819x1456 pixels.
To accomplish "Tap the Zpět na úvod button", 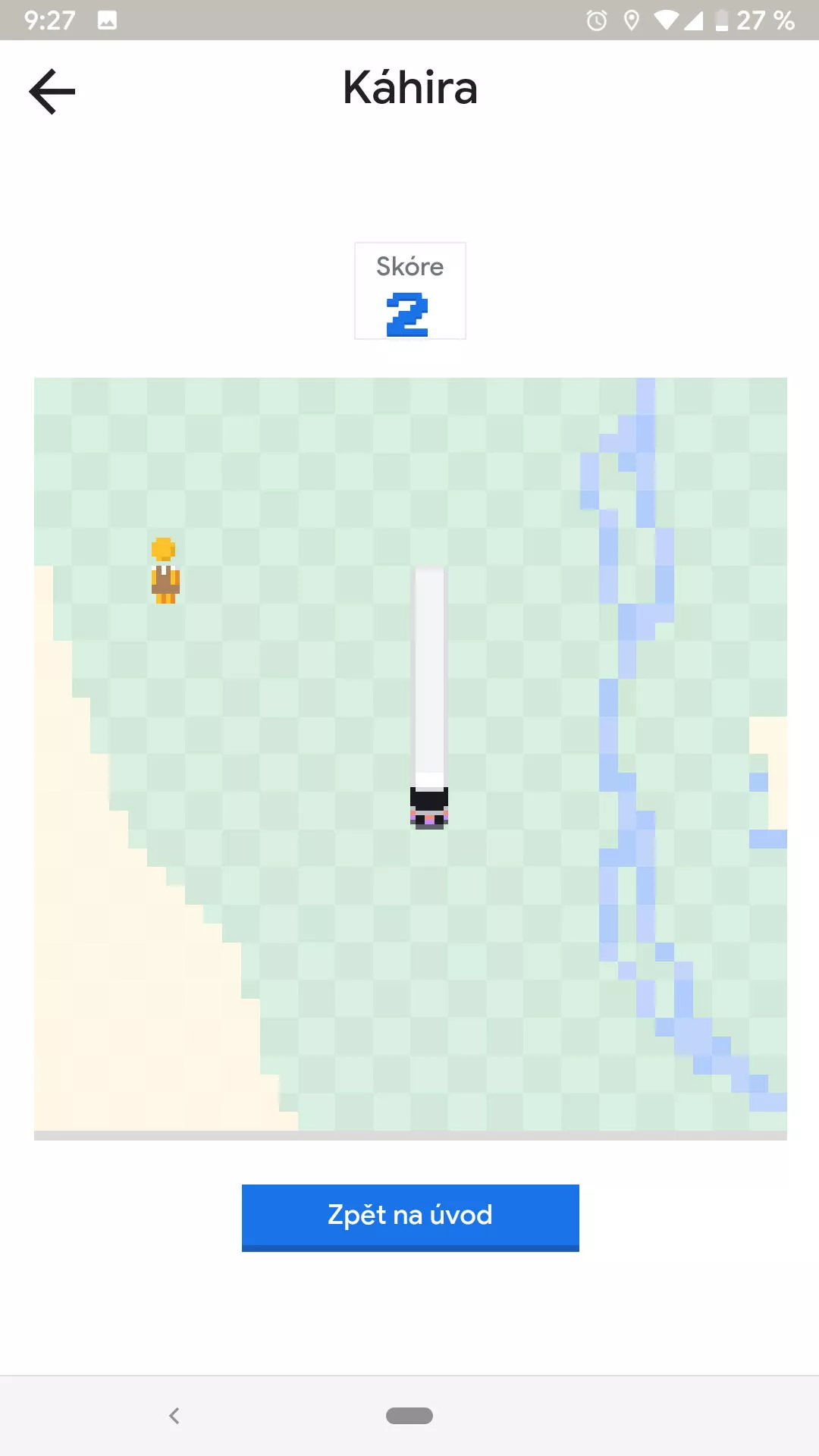I will tap(410, 1217).
